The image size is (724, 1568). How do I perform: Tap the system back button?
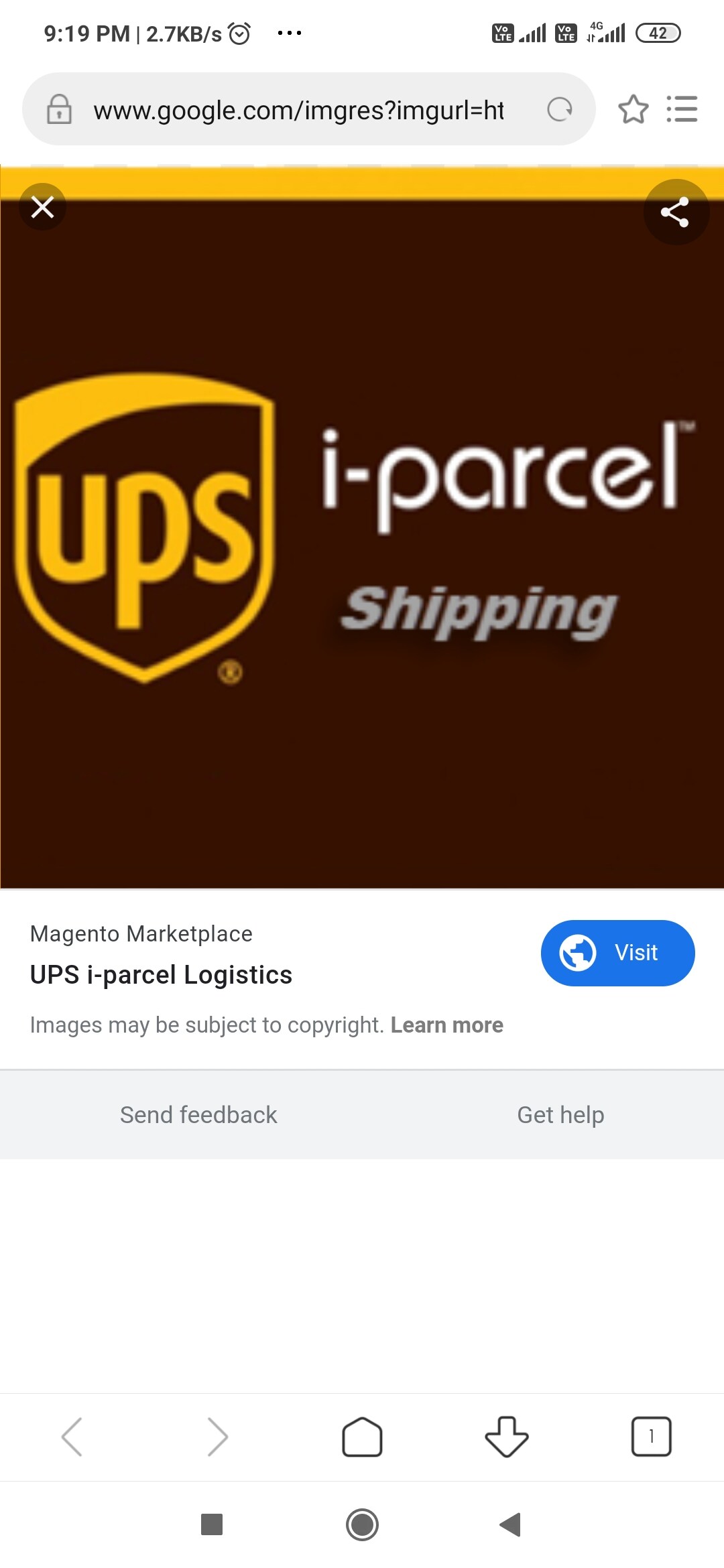coord(511,1524)
